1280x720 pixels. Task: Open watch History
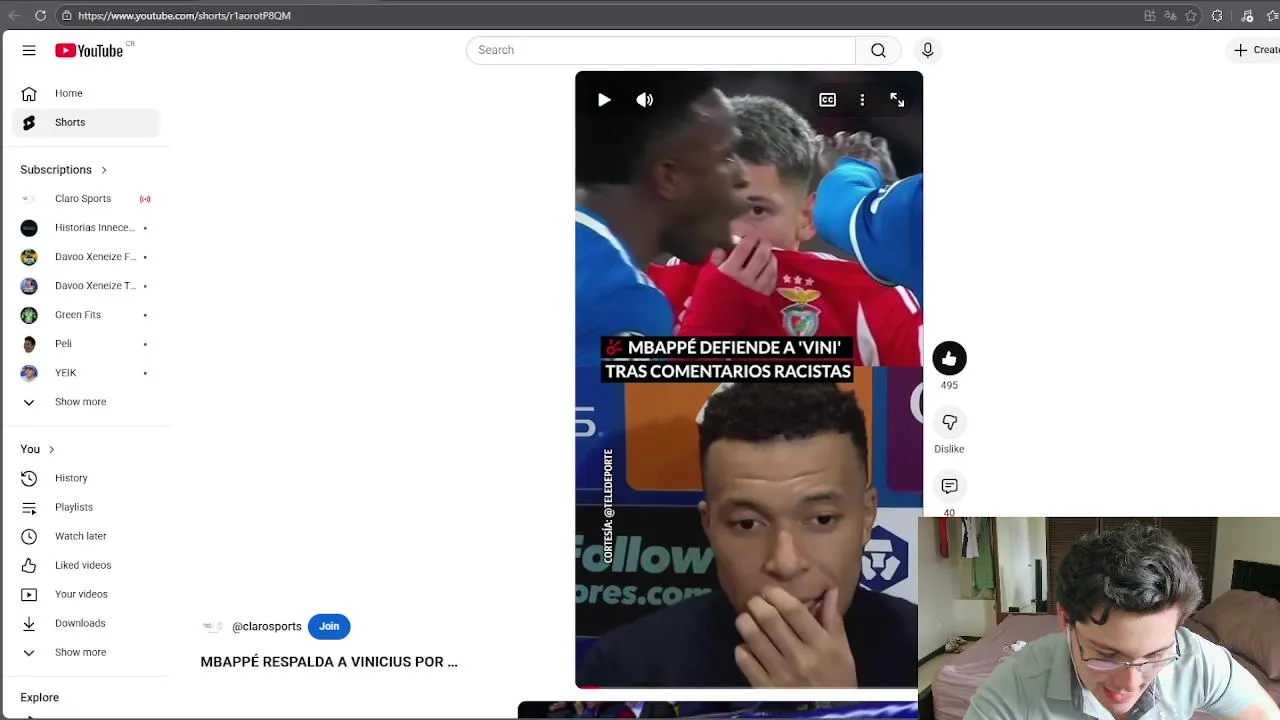coord(71,478)
